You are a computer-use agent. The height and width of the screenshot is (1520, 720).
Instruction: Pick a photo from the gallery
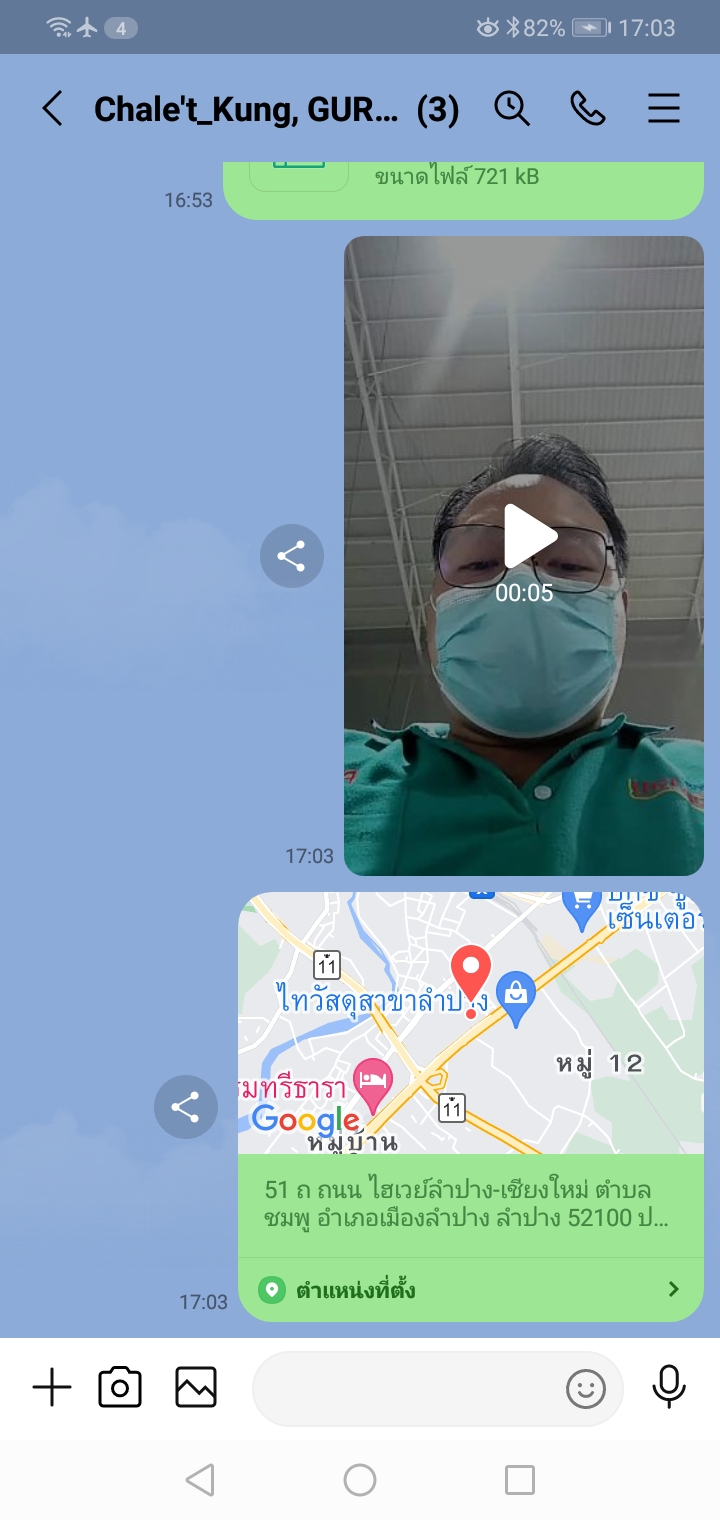point(196,1388)
